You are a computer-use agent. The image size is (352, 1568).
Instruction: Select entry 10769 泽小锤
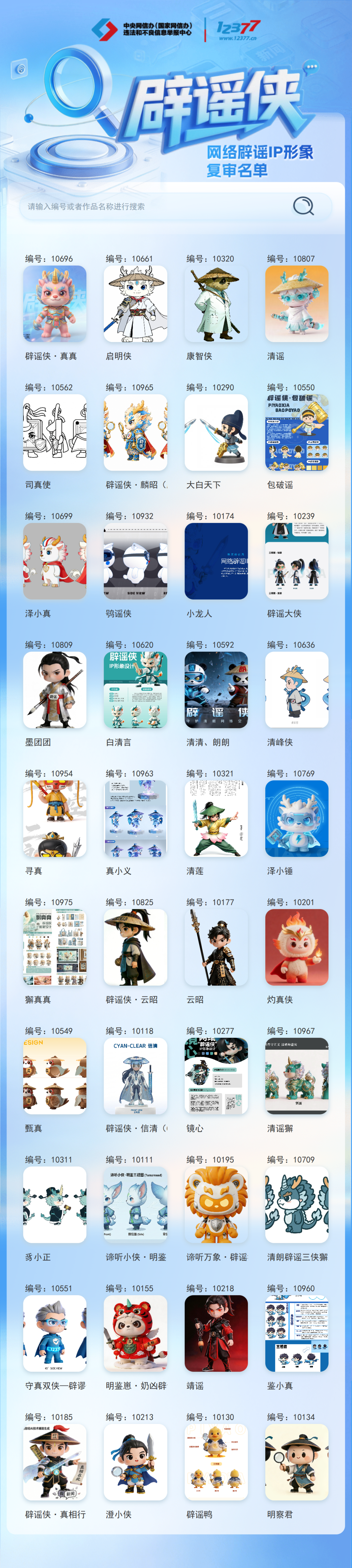pyautogui.click(x=297, y=819)
